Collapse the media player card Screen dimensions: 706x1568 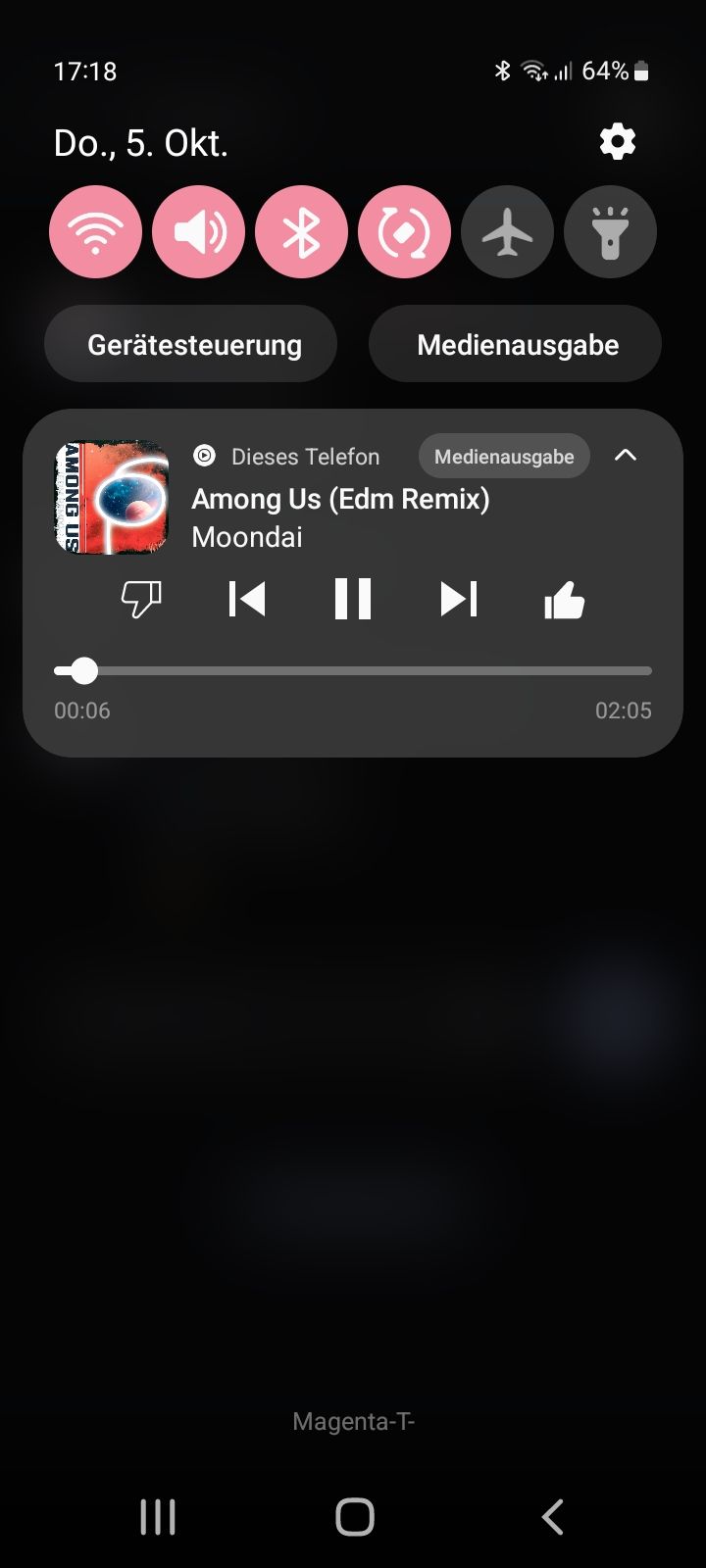[625, 456]
